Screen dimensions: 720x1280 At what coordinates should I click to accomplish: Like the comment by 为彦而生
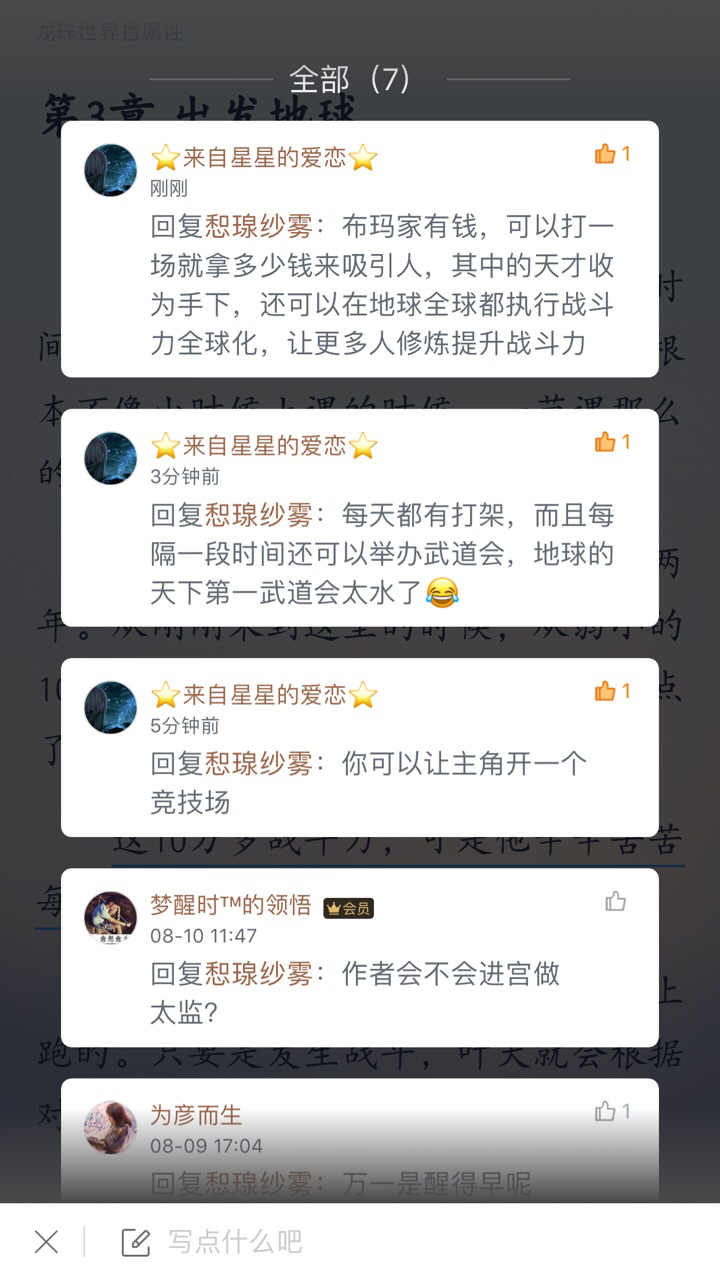click(612, 1111)
